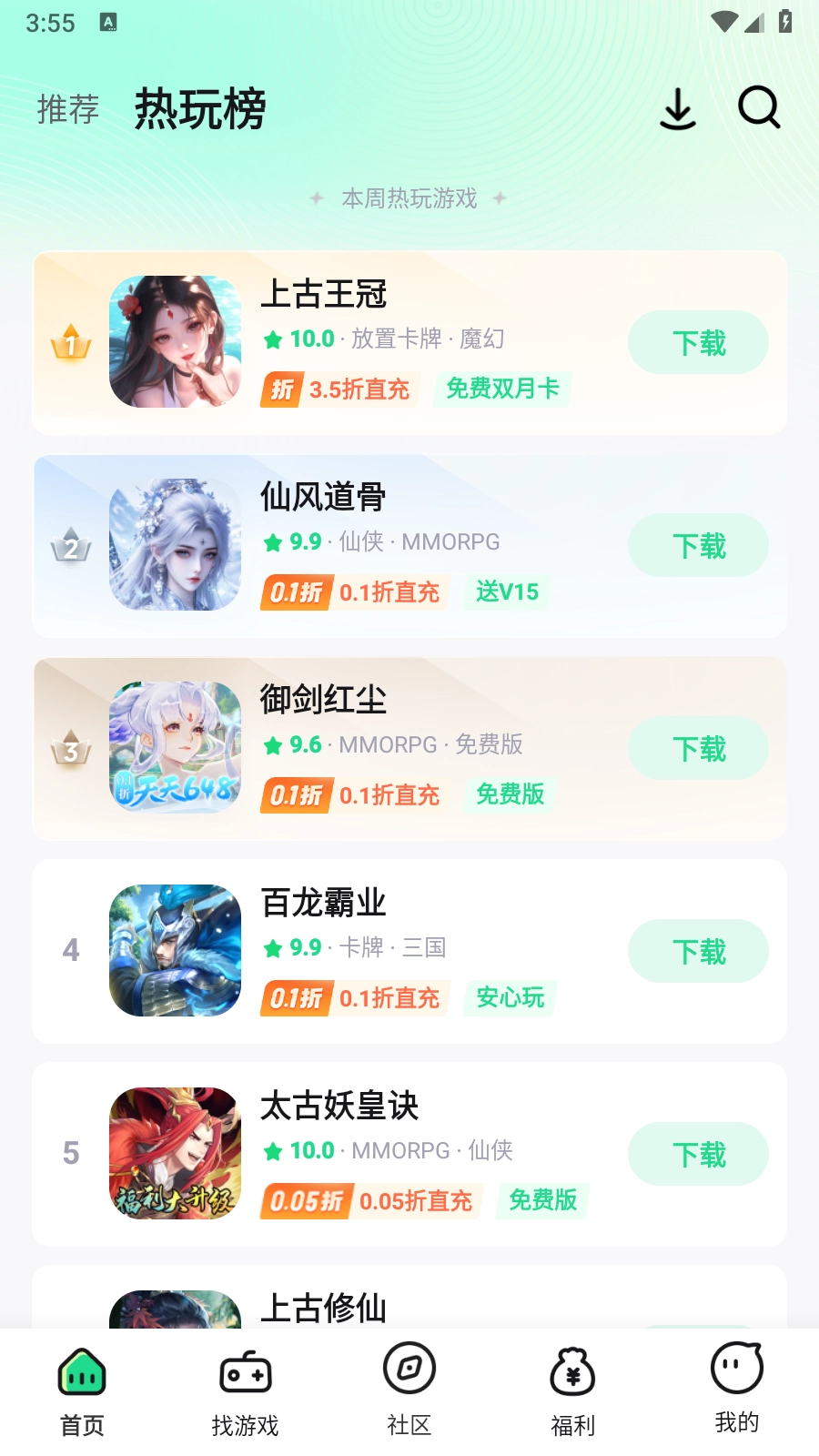Click the 送V15 tag on 仙风道骨

(x=506, y=591)
